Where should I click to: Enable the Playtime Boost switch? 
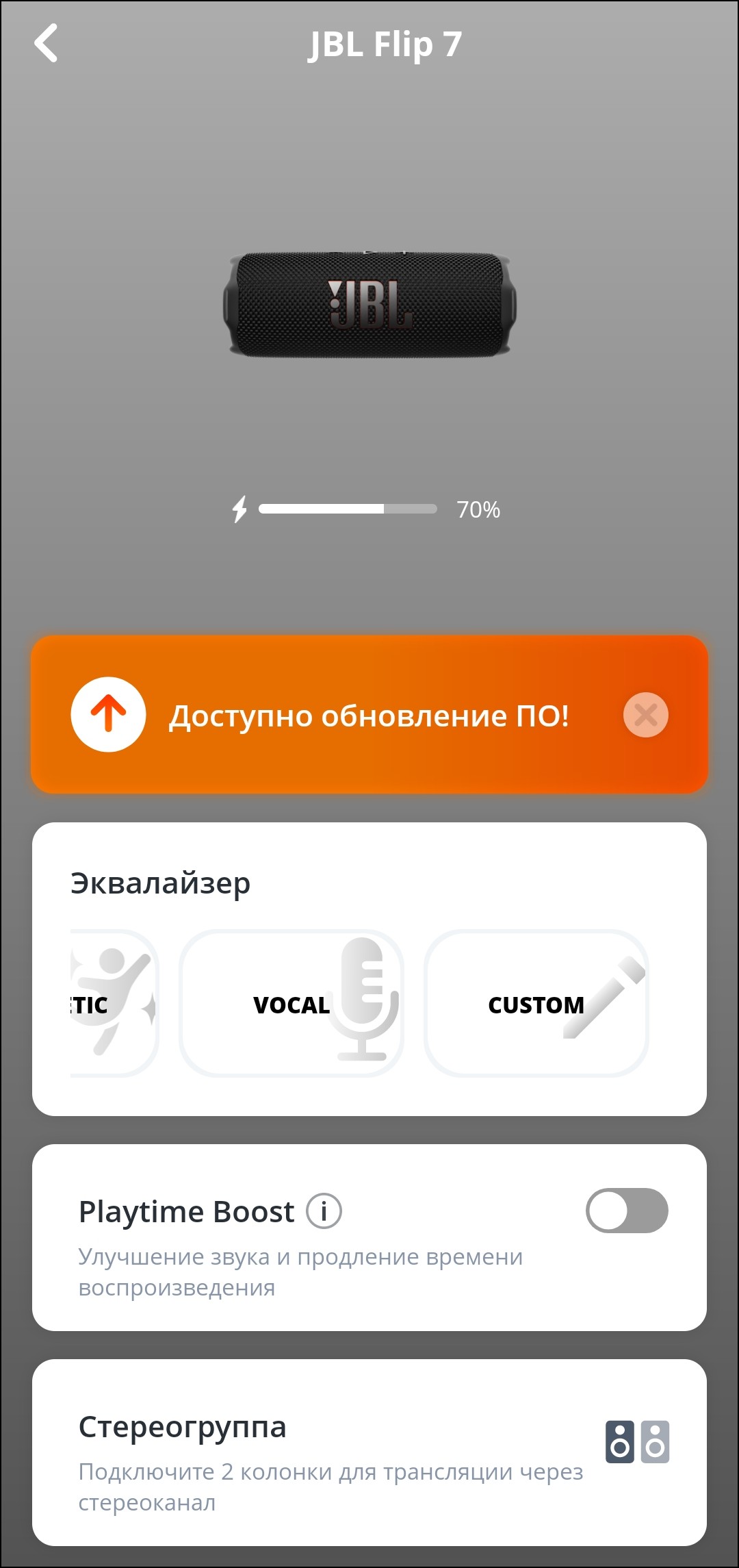[x=626, y=1211]
